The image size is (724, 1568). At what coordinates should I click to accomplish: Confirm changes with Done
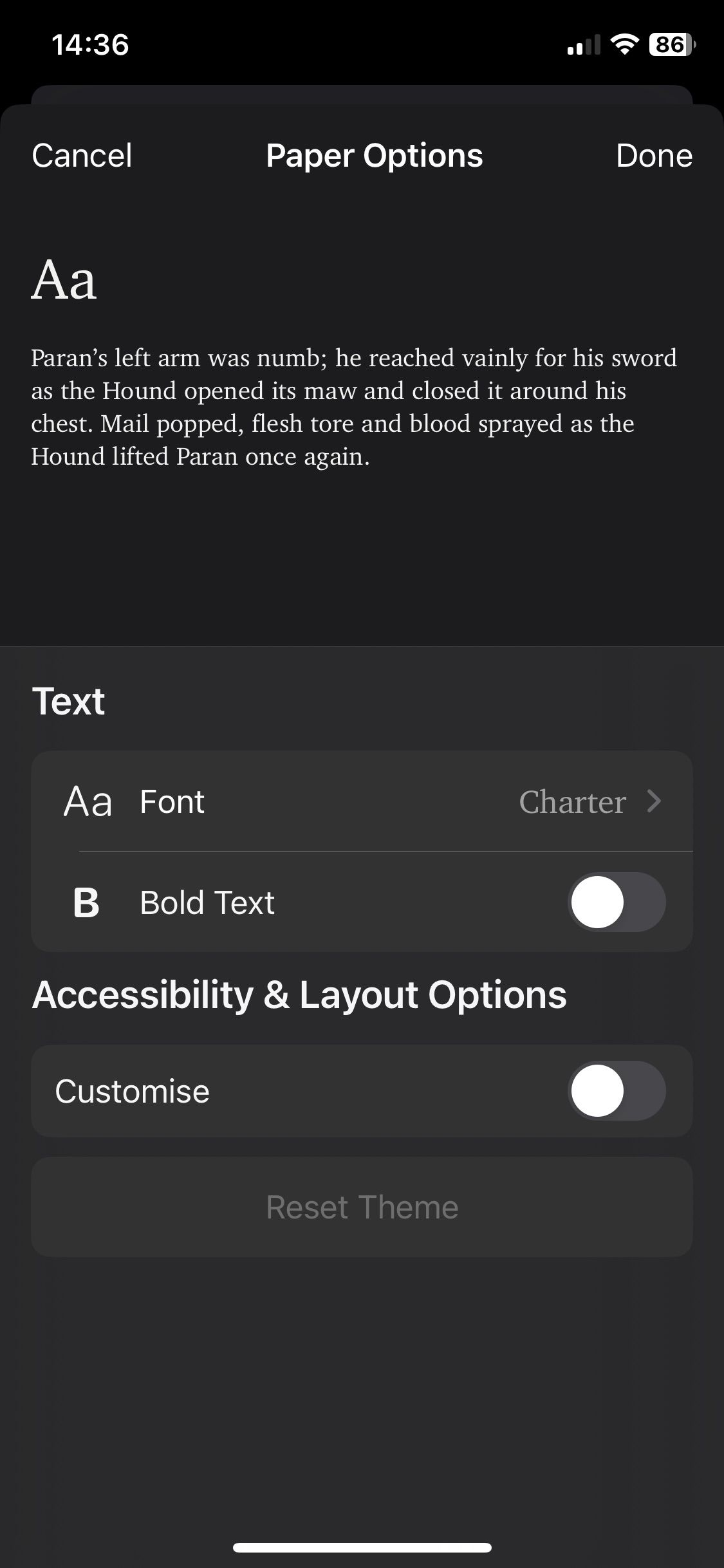pos(654,156)
